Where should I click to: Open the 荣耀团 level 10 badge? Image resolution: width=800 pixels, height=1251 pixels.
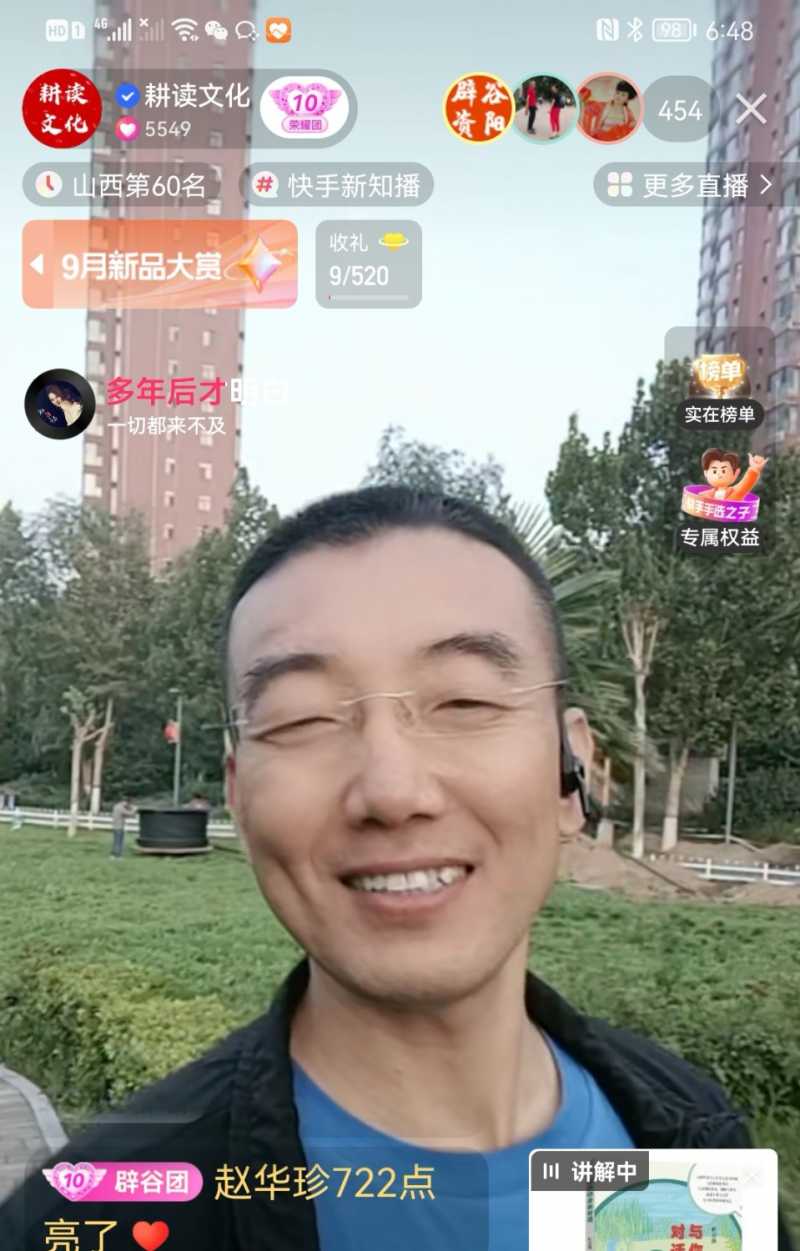click(304, 108)
